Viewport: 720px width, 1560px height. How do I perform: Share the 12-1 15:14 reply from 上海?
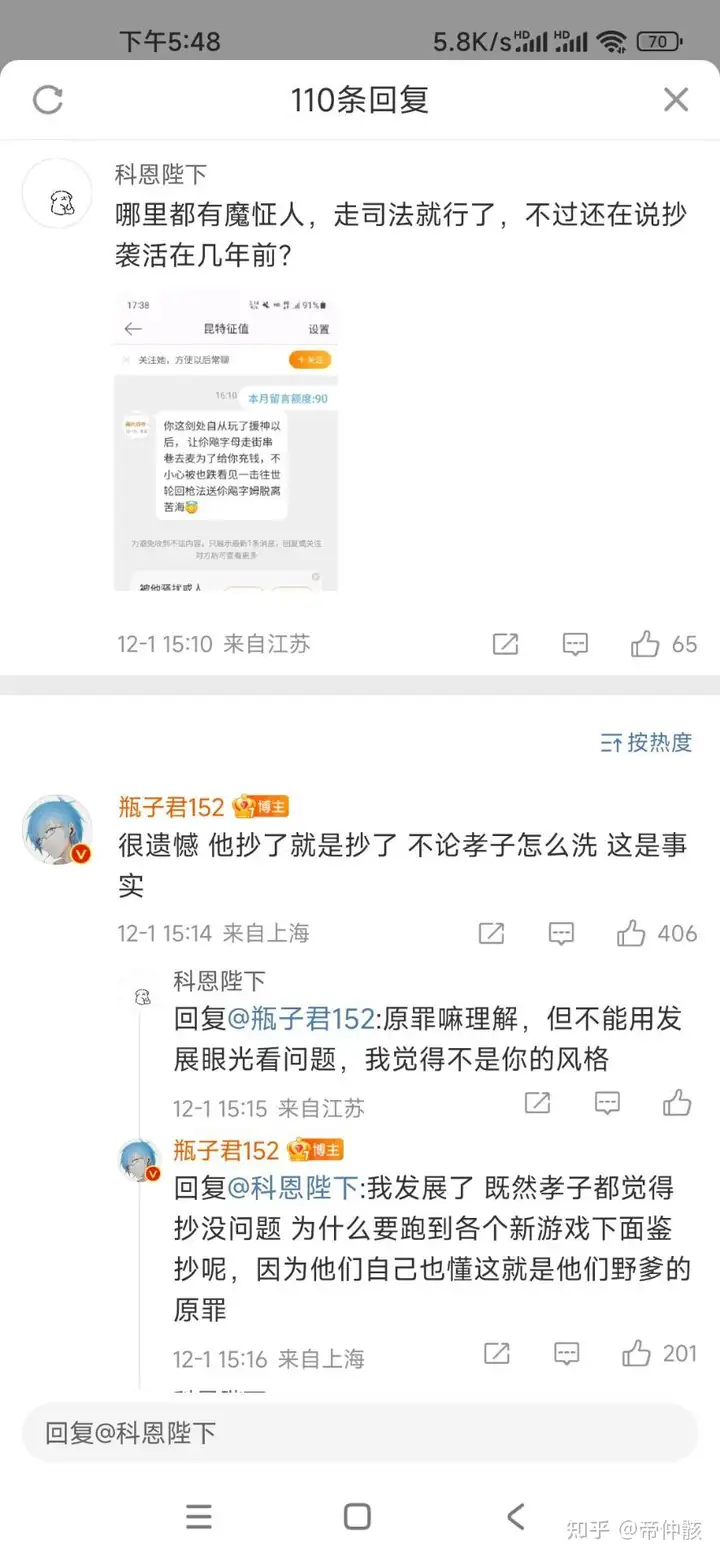(491, 933)
